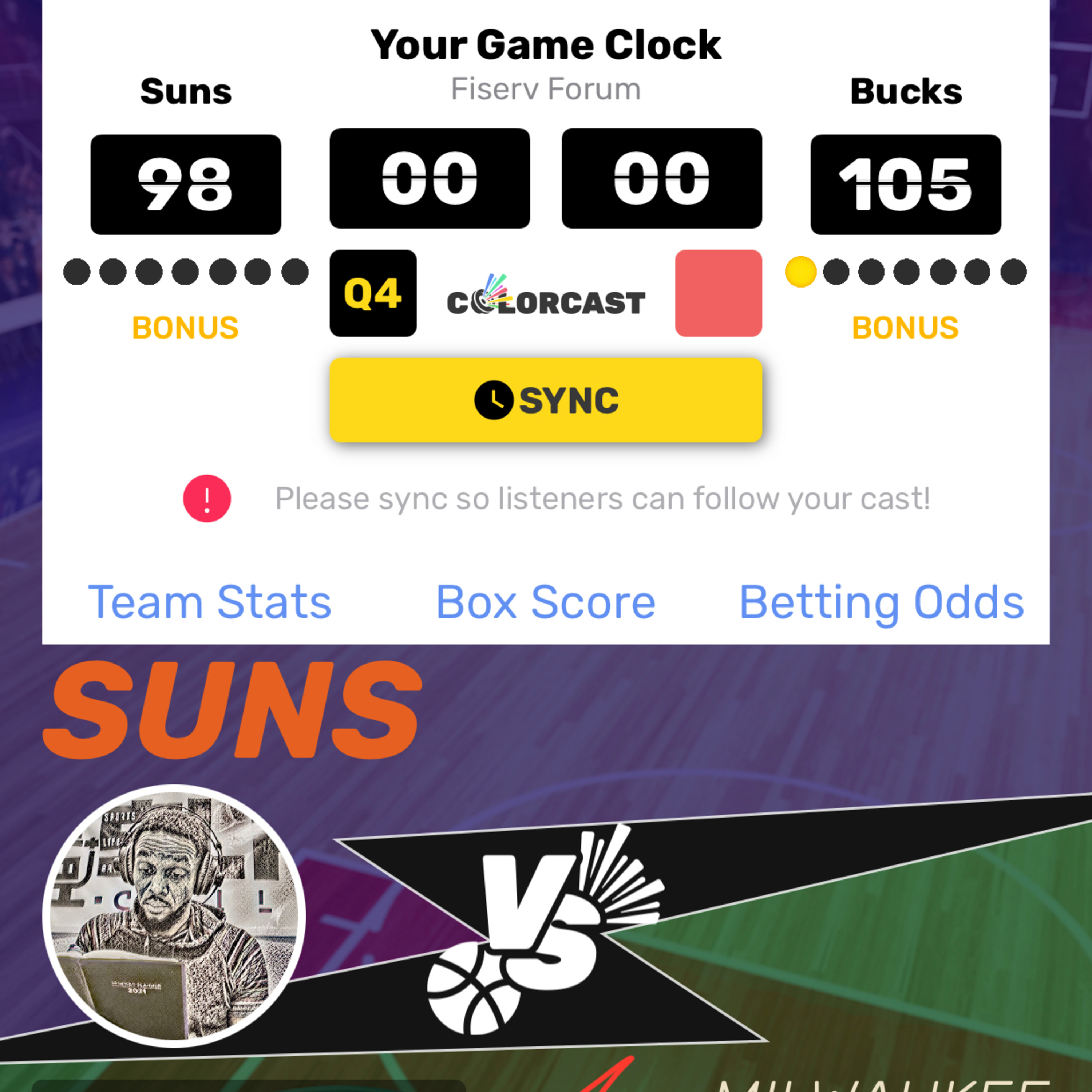Tap the red square button

(x=719, y=293)
